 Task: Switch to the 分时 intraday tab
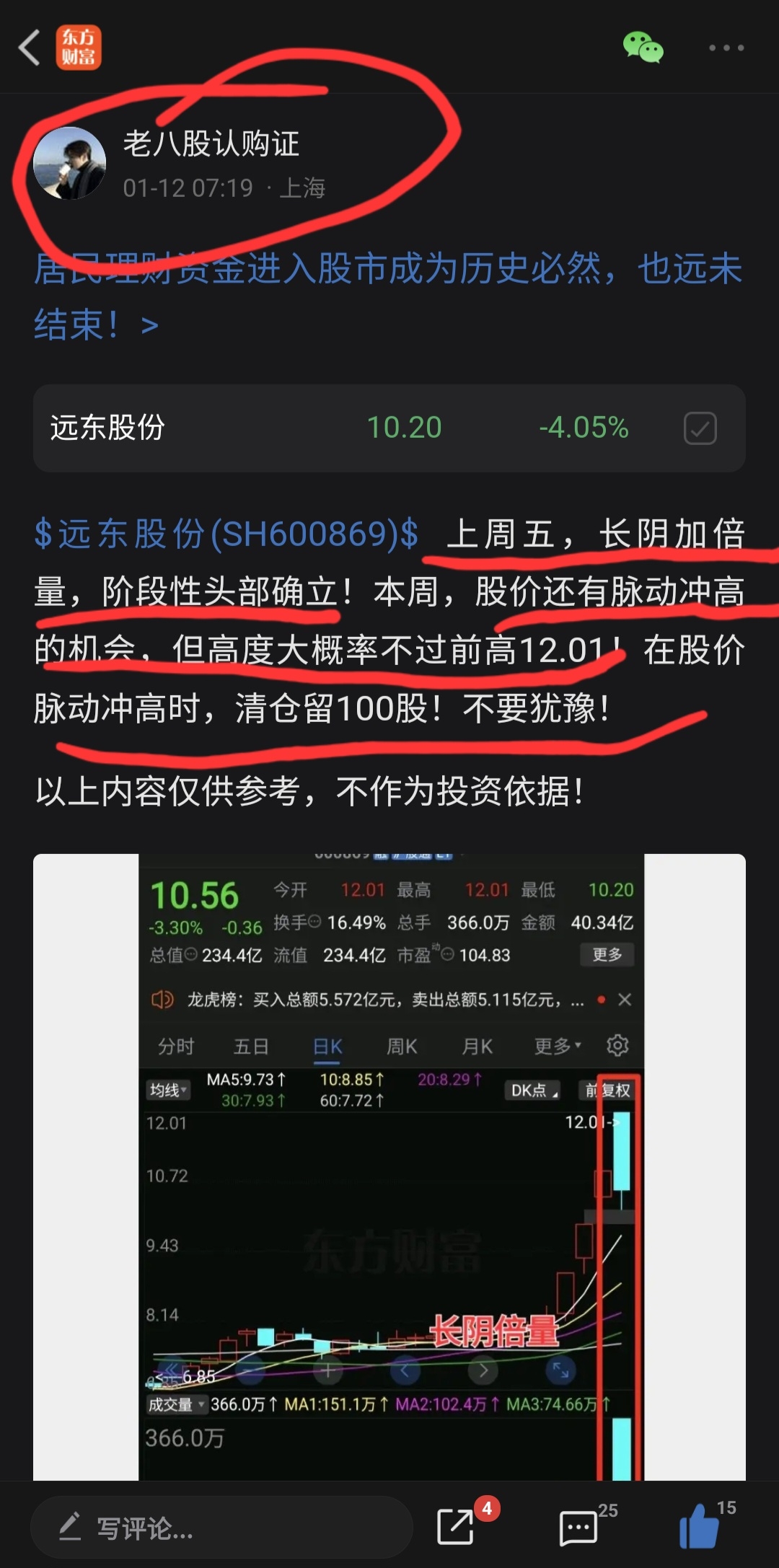coord(177,1047)
